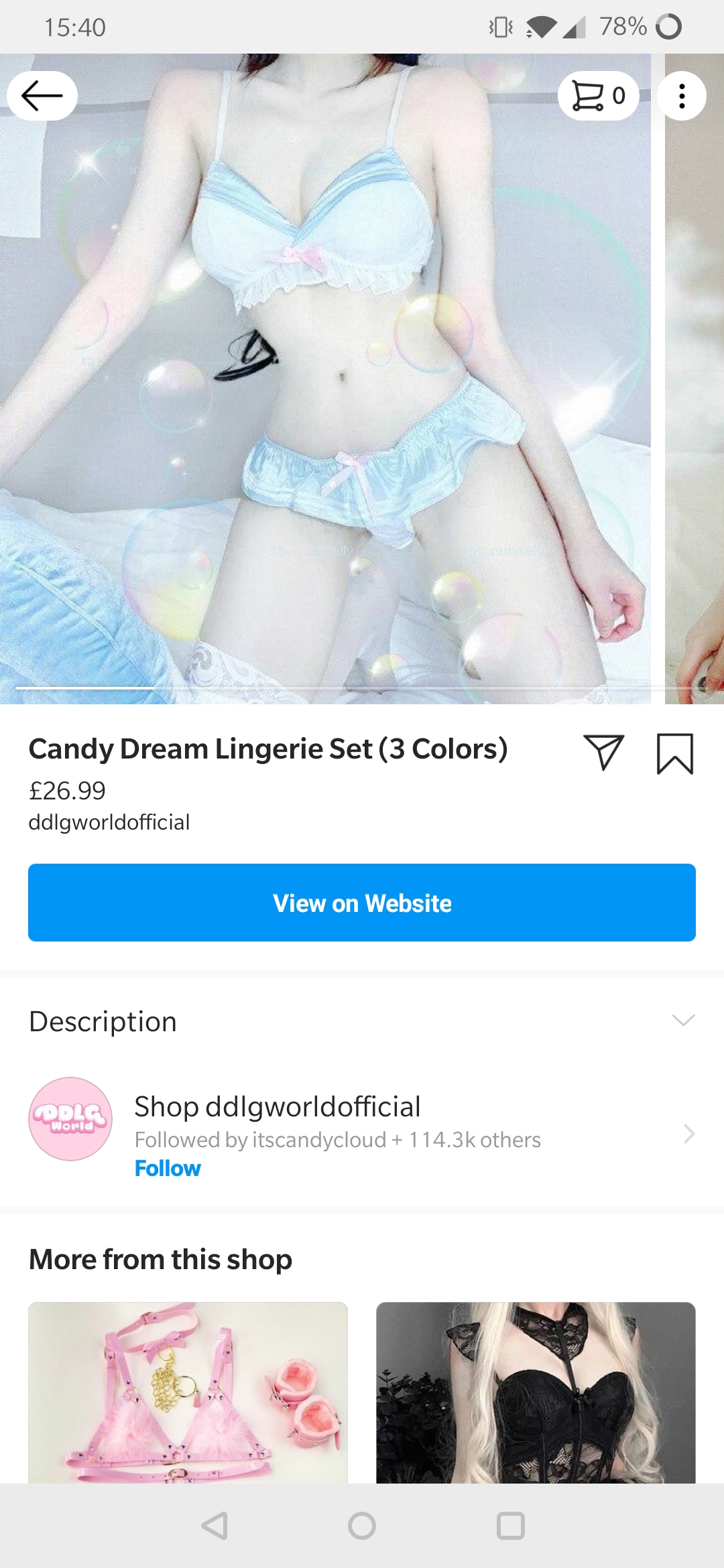The height and width of the screenshot is (1568, 724).
Task: Open the three-dot overflow menu
Action: point(682,96)
